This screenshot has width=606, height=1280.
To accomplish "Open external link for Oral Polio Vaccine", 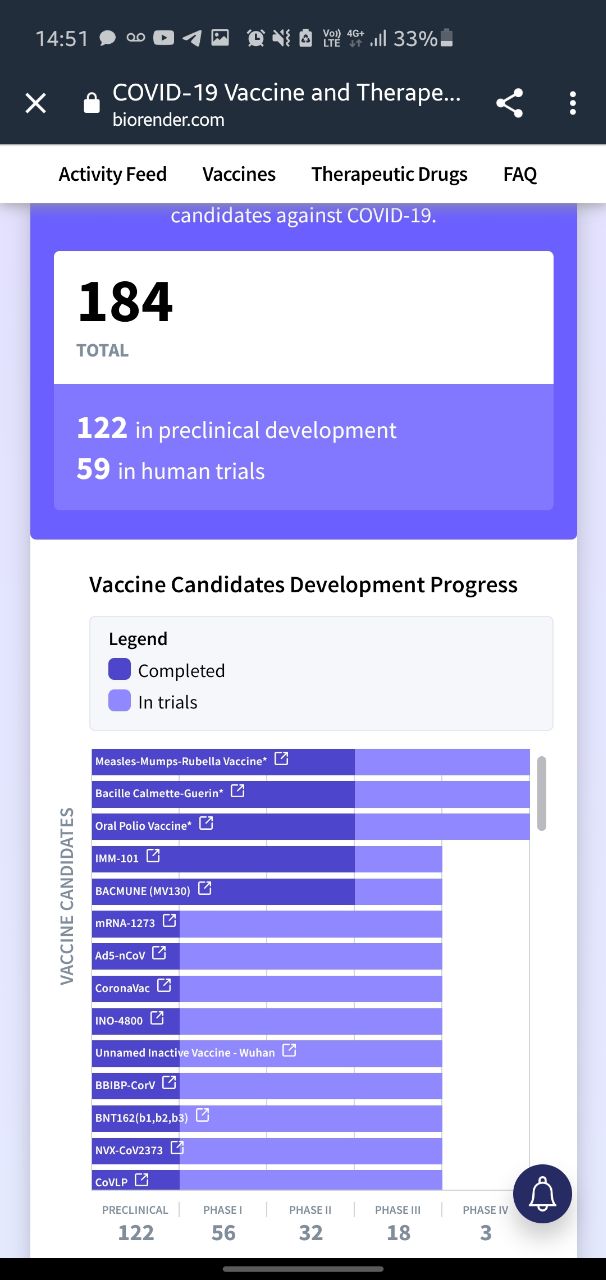I will pos(206,824).
